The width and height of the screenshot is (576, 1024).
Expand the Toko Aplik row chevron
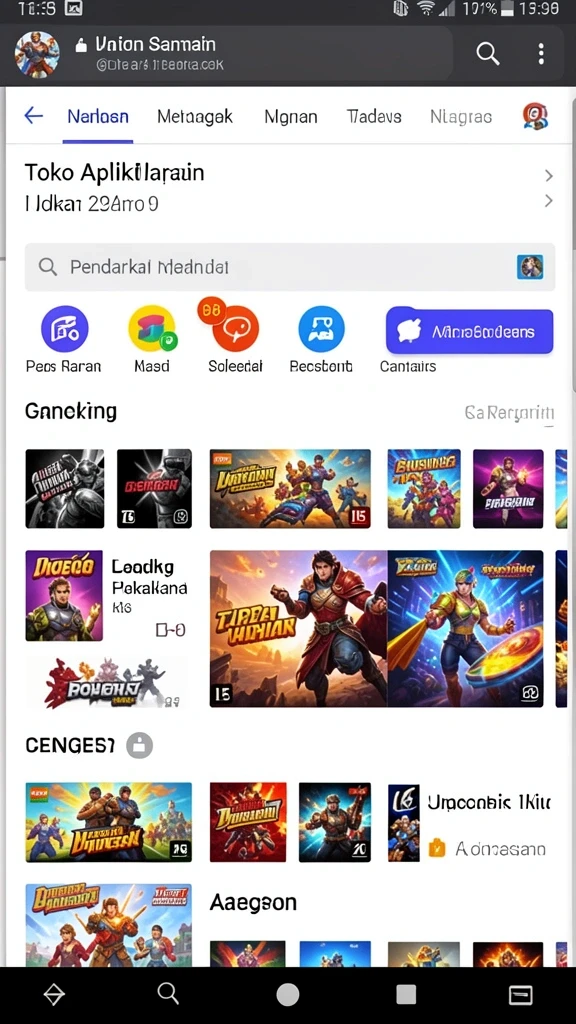(549, 176)
